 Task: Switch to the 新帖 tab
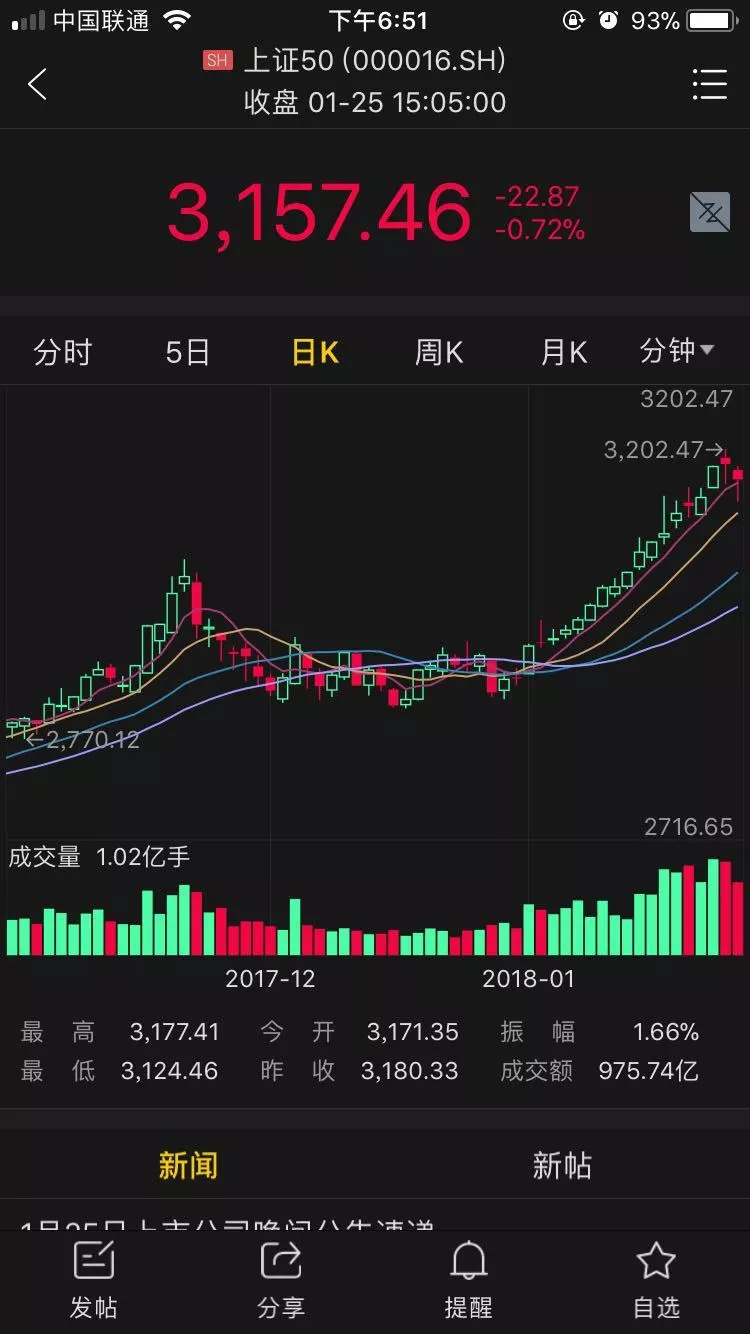[562, 1165]
